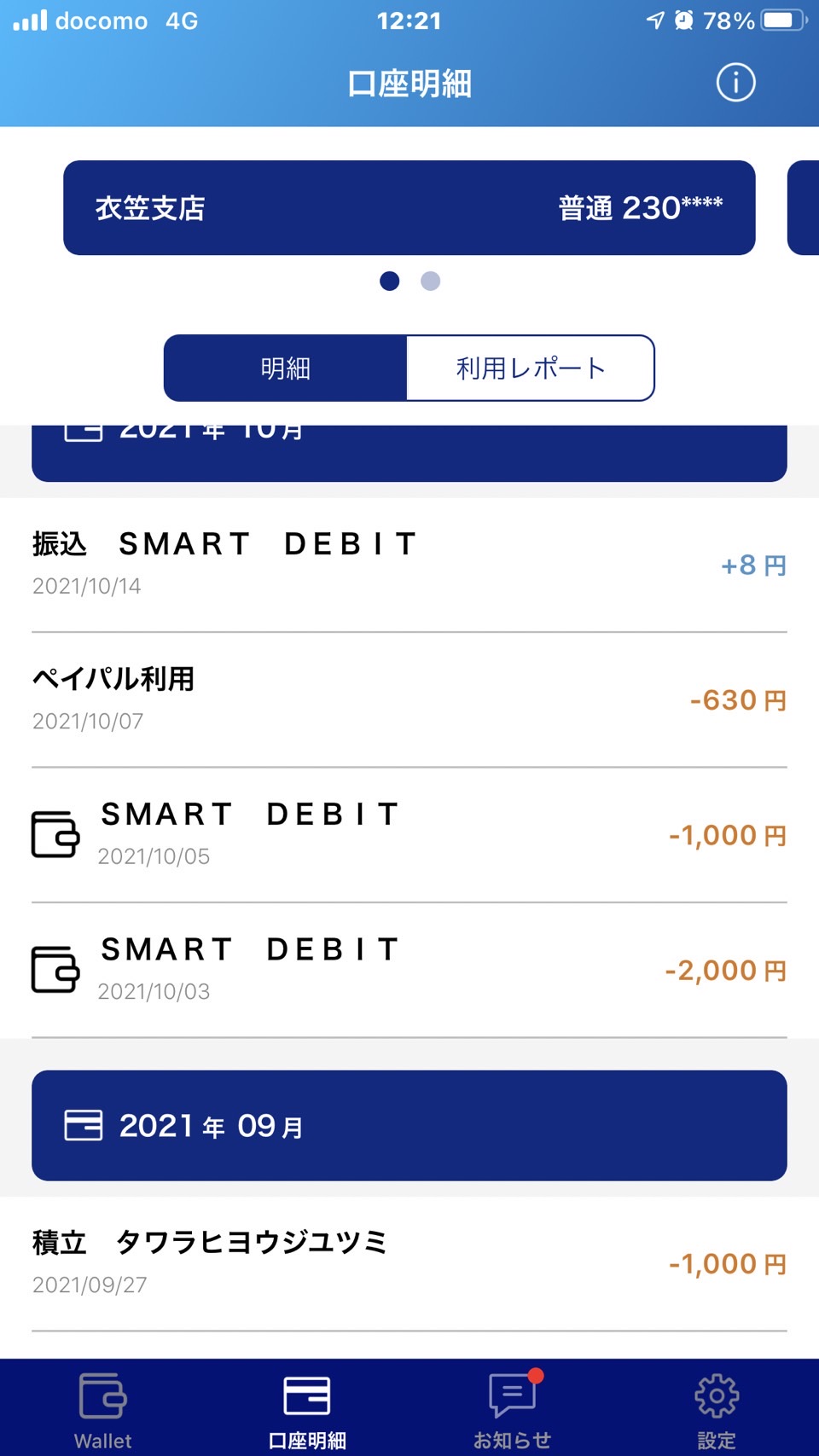Select the 明細 tab
Screen dimensions: 819x1456
tap(285, 368)
